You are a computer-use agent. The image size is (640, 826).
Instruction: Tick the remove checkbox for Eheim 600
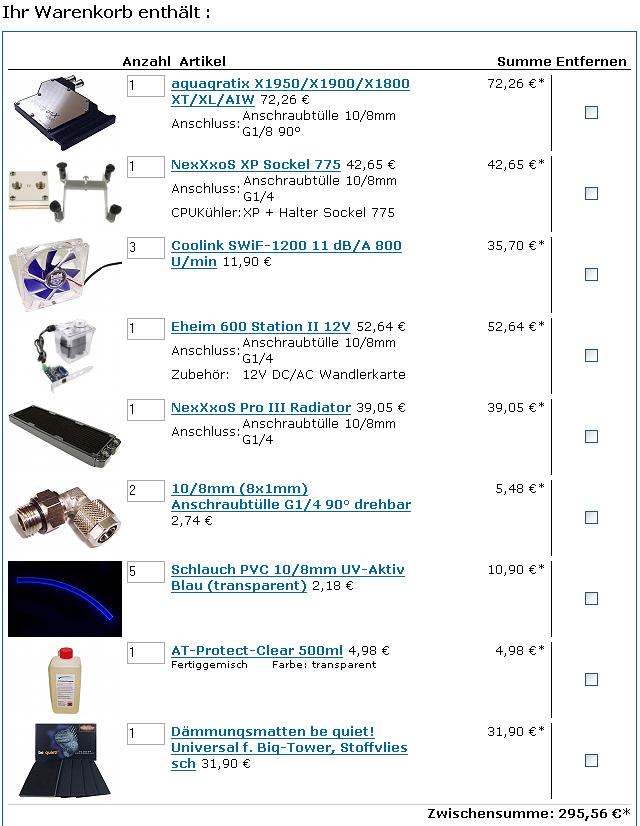click(591, 355)
